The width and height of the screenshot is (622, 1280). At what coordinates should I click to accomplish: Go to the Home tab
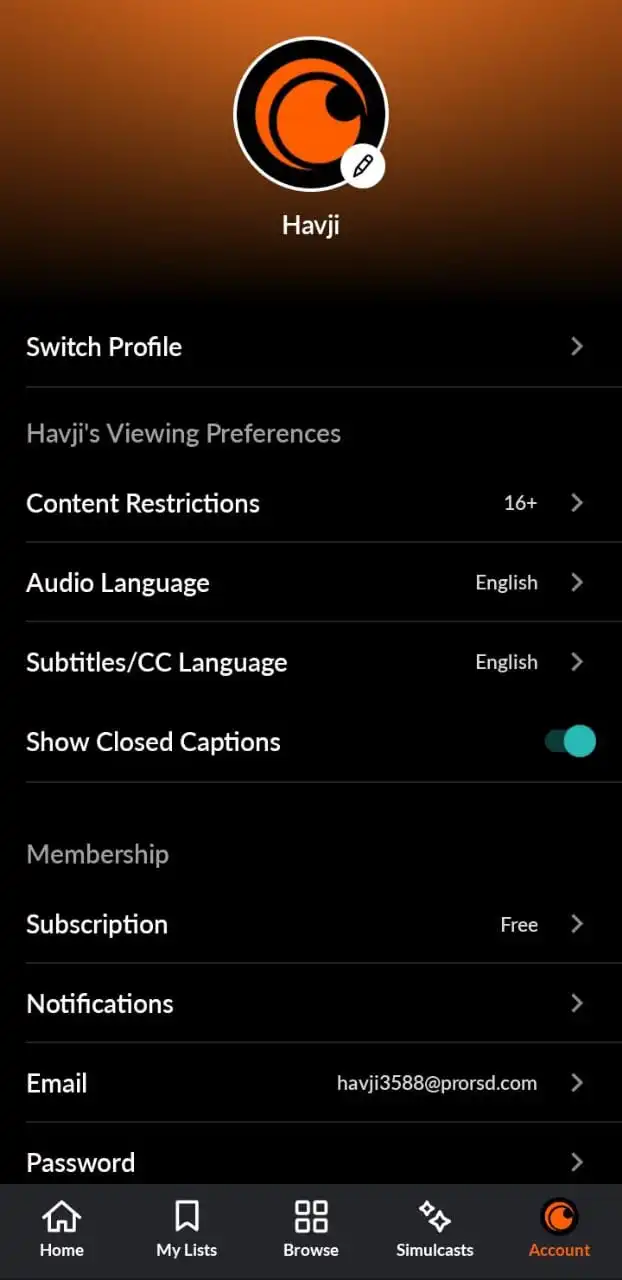[61, 1230]
